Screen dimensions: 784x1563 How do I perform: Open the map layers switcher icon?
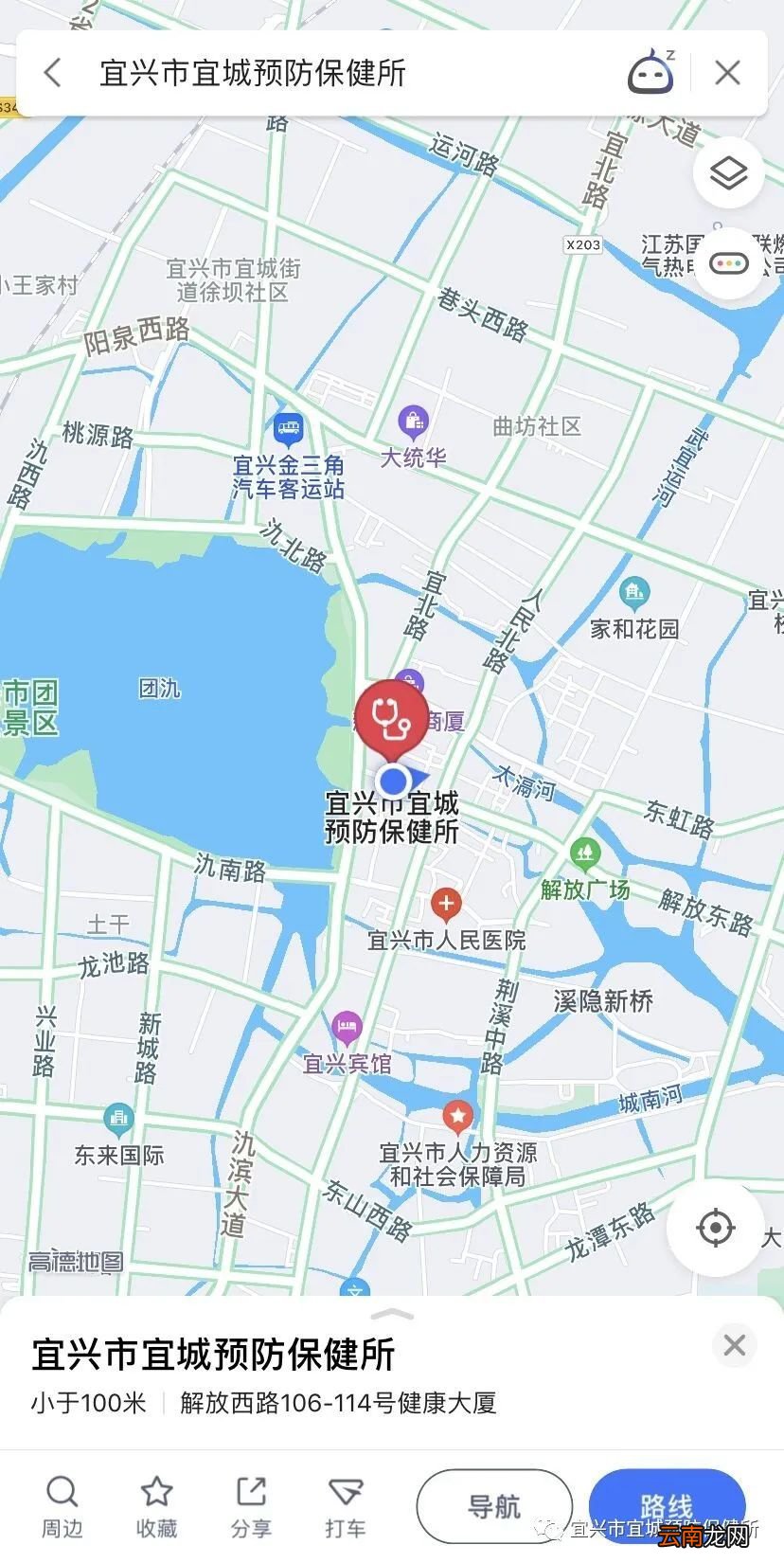coord(727,173)
